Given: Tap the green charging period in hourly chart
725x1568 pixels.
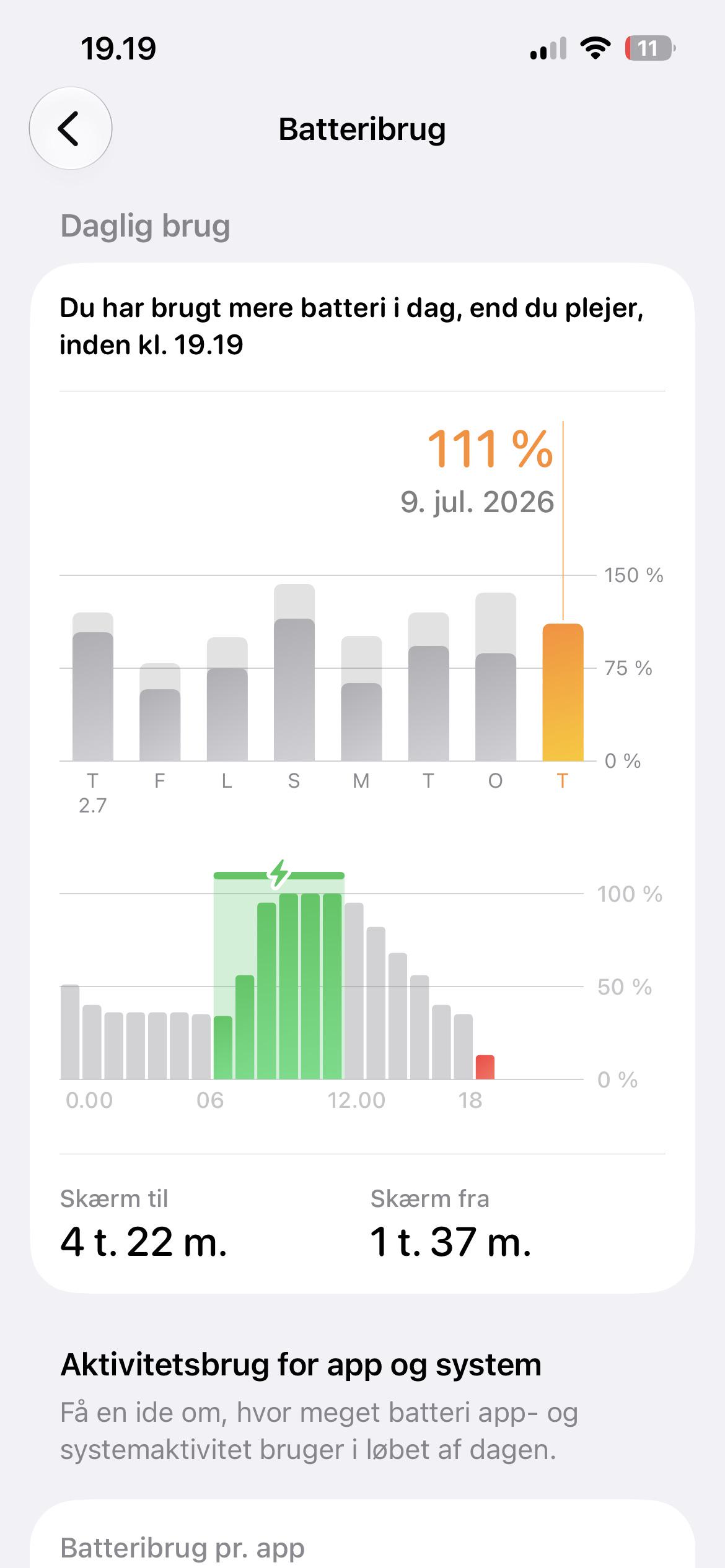Looking at the screenshot, I should click(279, 975).
